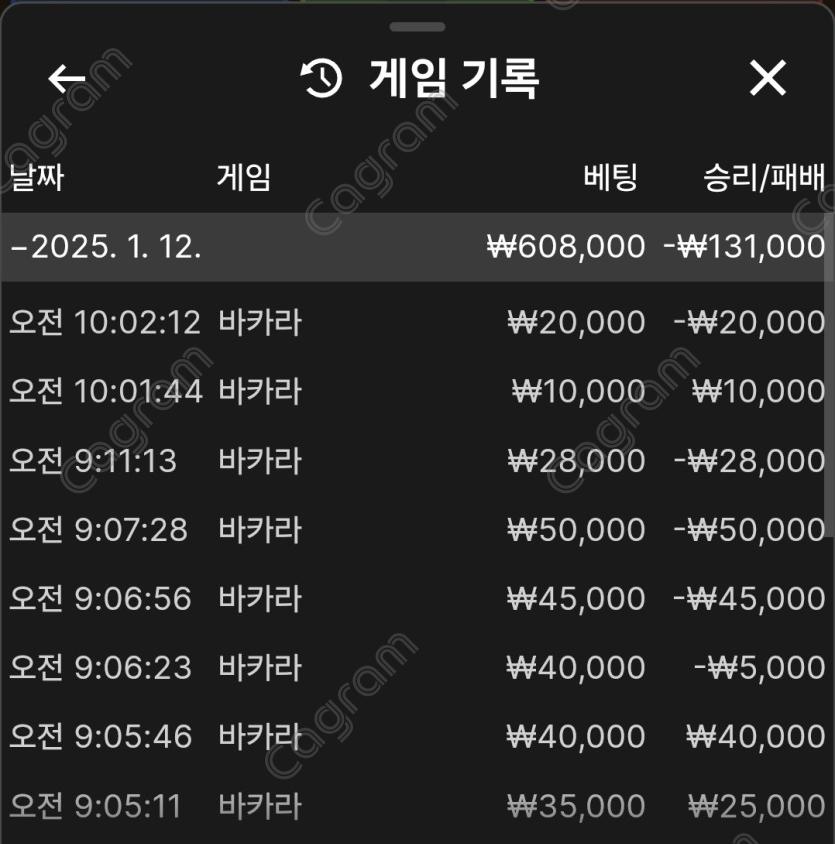Open the 오전 10:02:12 바카라 record
The width and height of the screenshot is (835, 844).
coord(415,322)
